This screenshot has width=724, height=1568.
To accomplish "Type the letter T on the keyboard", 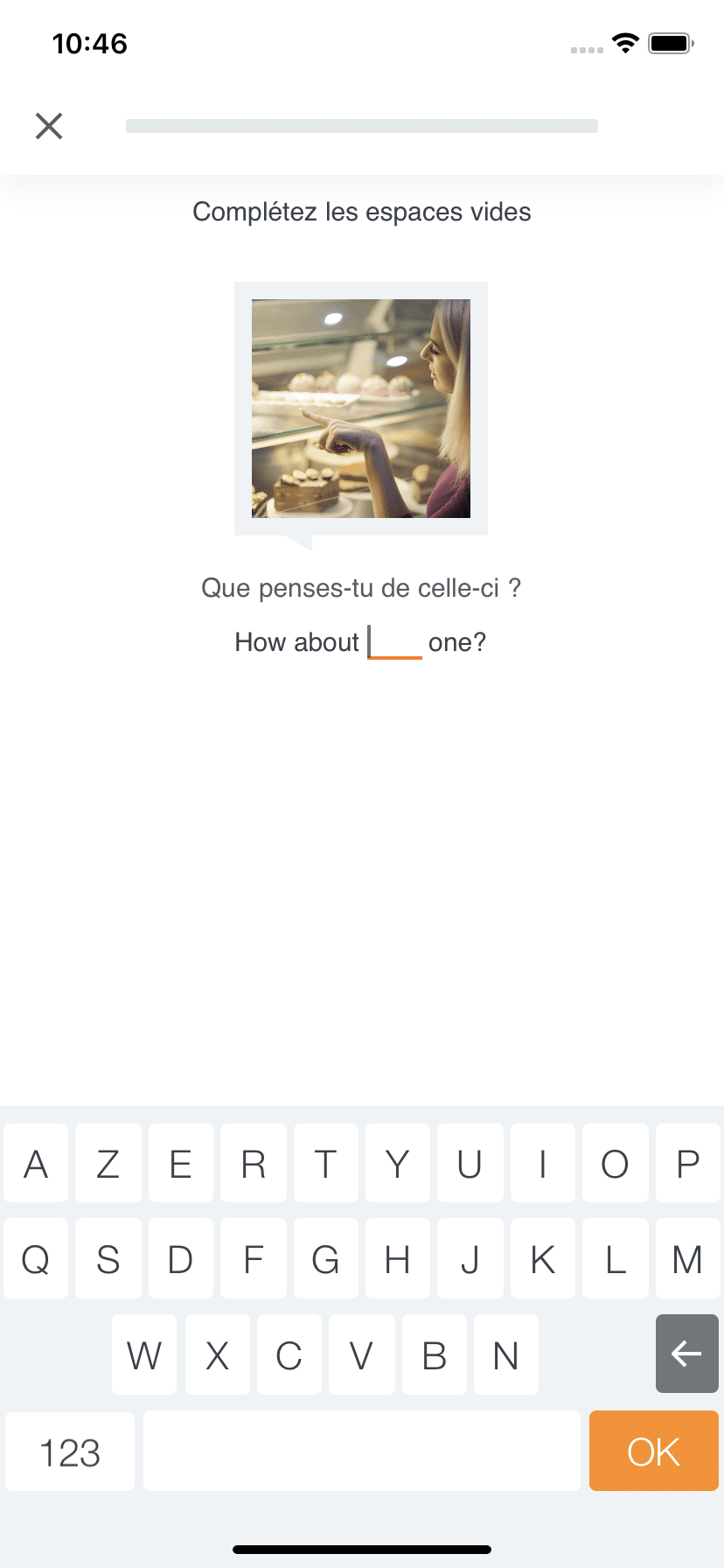I will 326,1163.
